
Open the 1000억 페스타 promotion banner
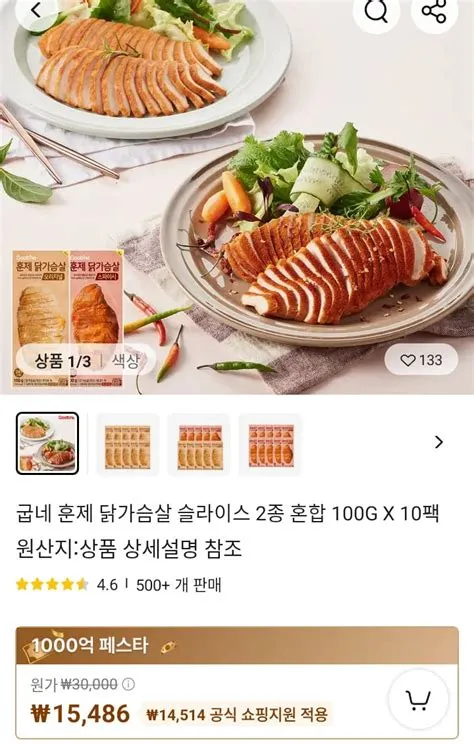(x=237, y=645)
